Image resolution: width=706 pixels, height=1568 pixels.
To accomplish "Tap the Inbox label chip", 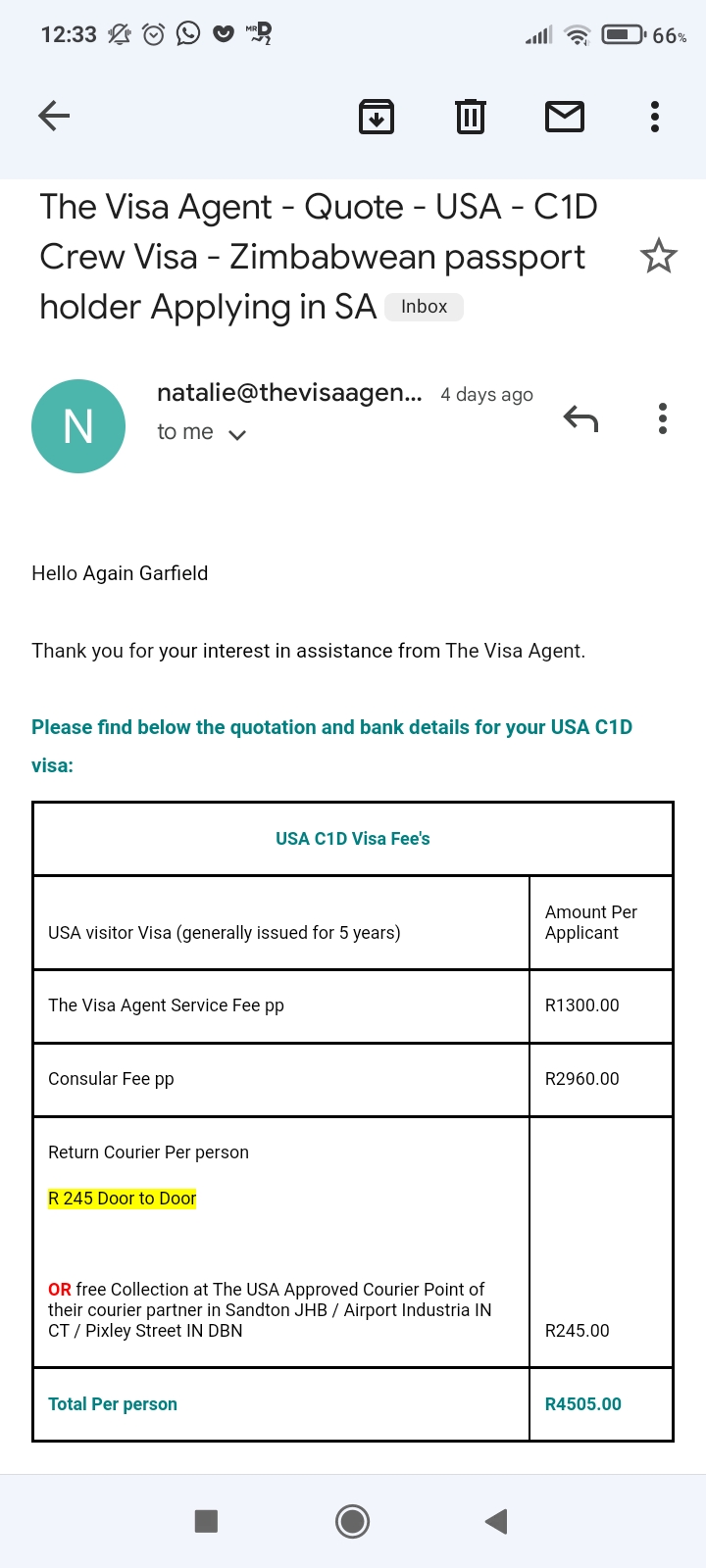I will coord(424,307).
